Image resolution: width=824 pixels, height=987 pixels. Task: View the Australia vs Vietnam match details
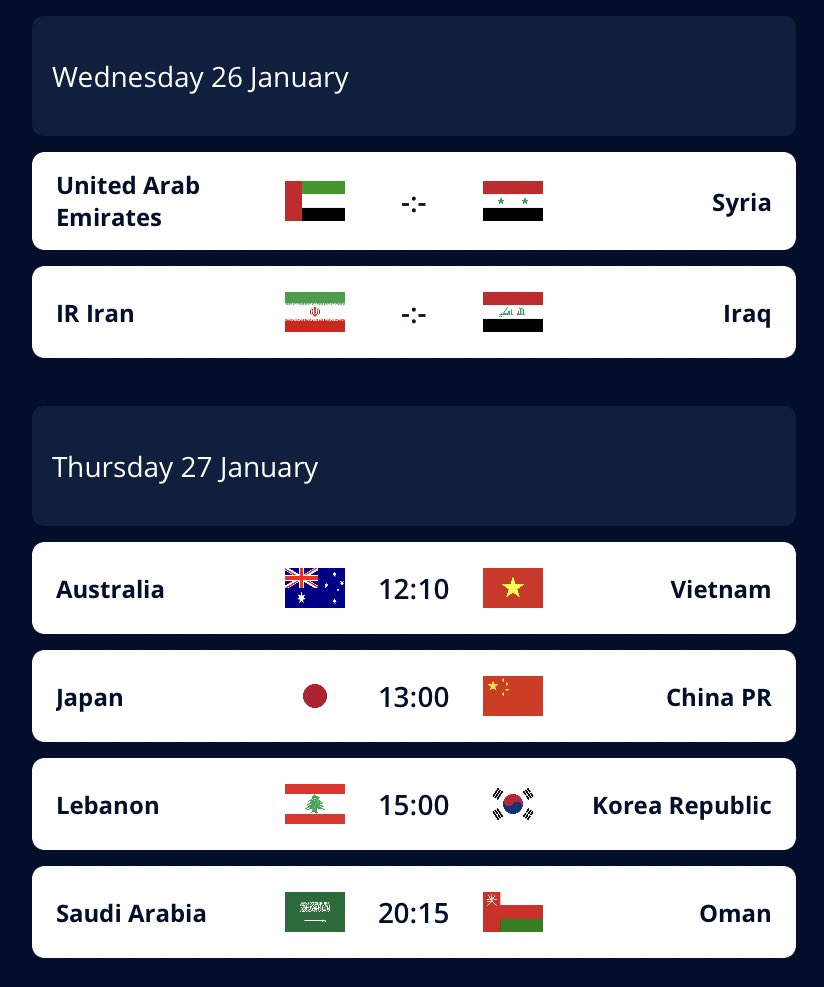coord(413,589)
